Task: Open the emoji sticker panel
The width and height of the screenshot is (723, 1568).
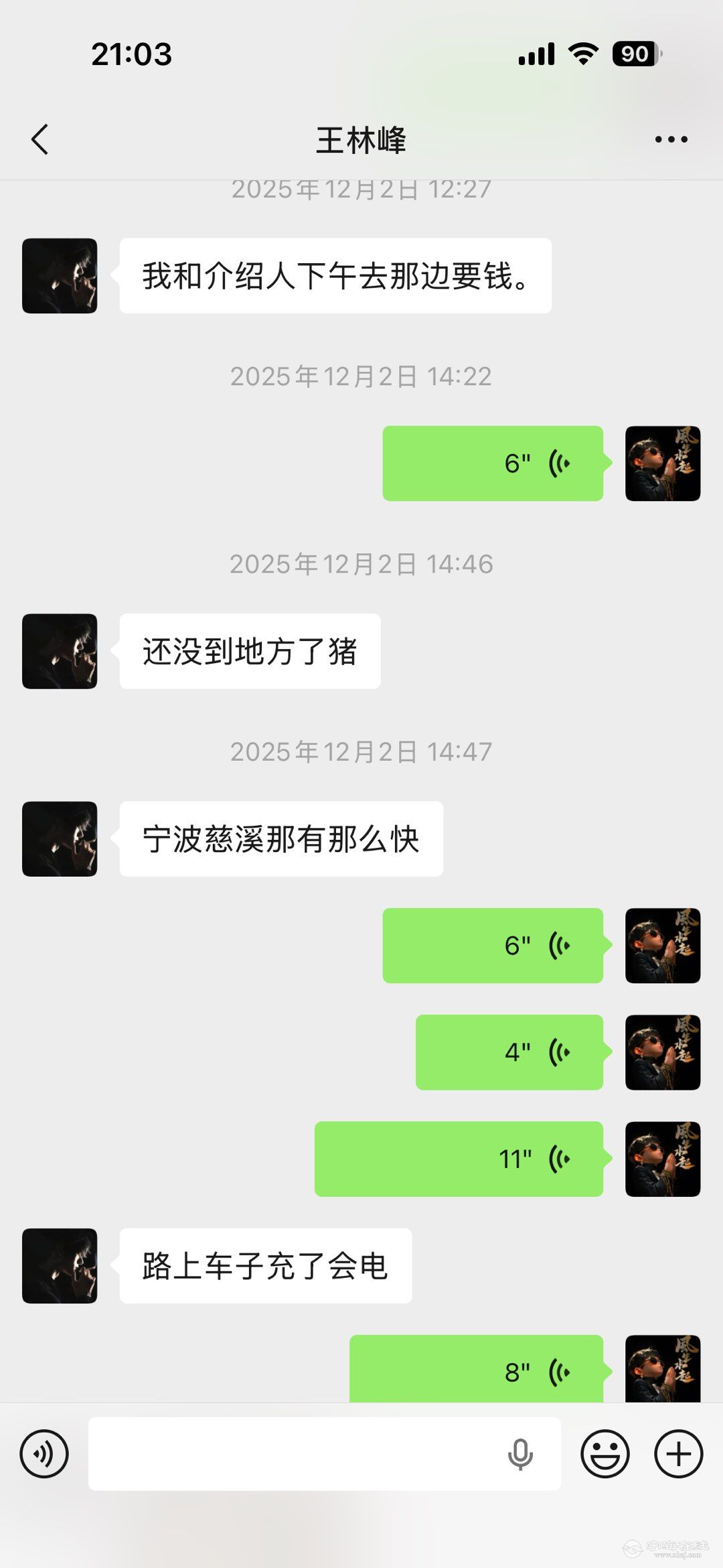Action: click(x=605, y=1453)
